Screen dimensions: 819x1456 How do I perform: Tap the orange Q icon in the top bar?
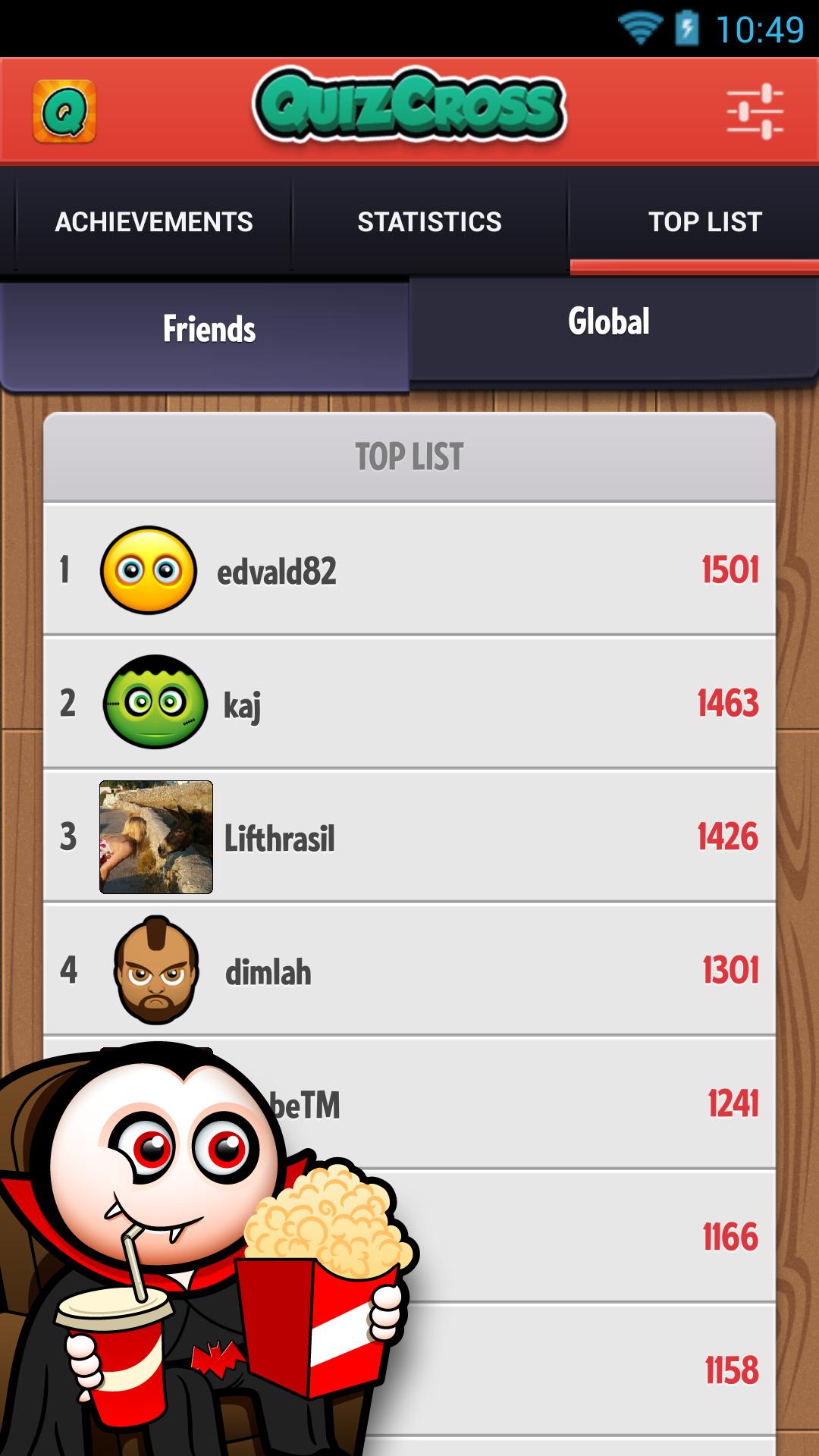64,111
